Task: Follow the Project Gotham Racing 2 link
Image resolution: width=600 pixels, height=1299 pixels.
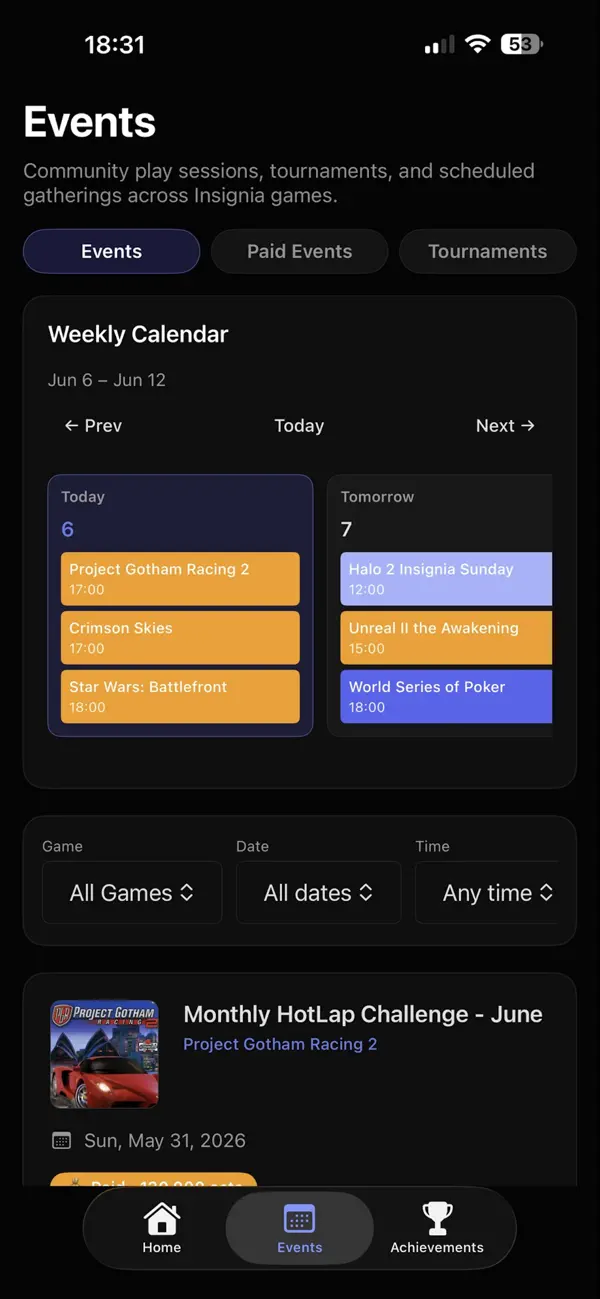Action: pyautogui.click(x=280, y=1044)
